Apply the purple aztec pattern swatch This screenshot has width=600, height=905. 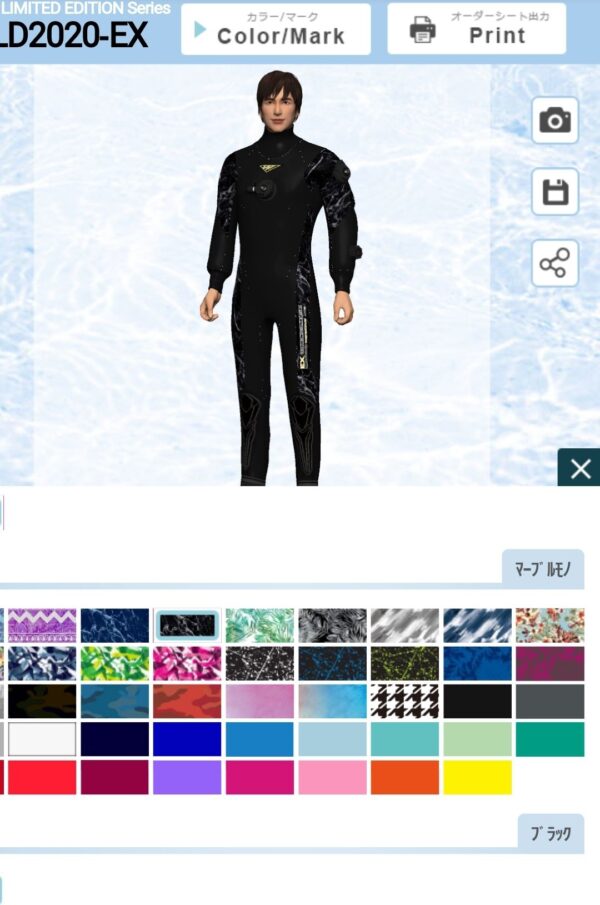point(42,625)
